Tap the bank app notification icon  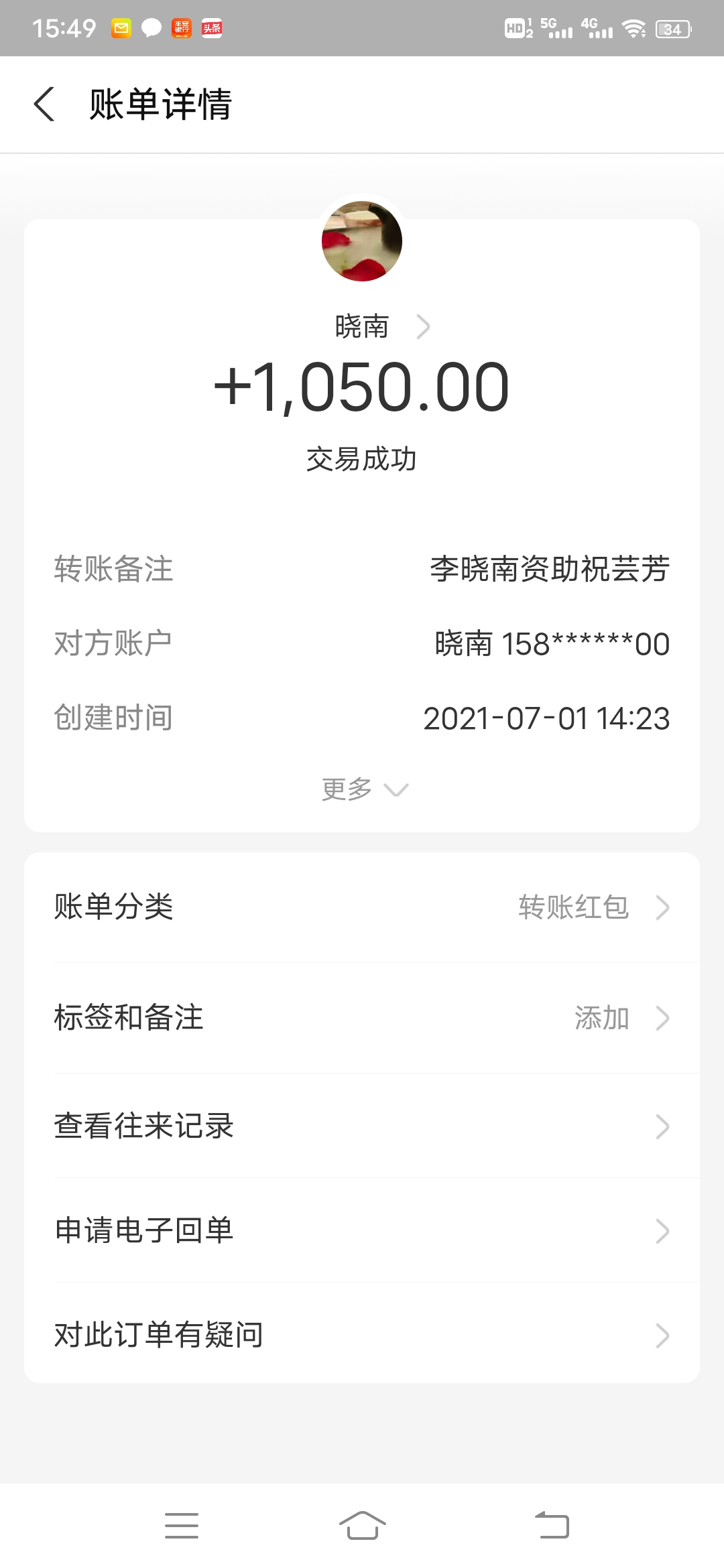tap(181, 28)
